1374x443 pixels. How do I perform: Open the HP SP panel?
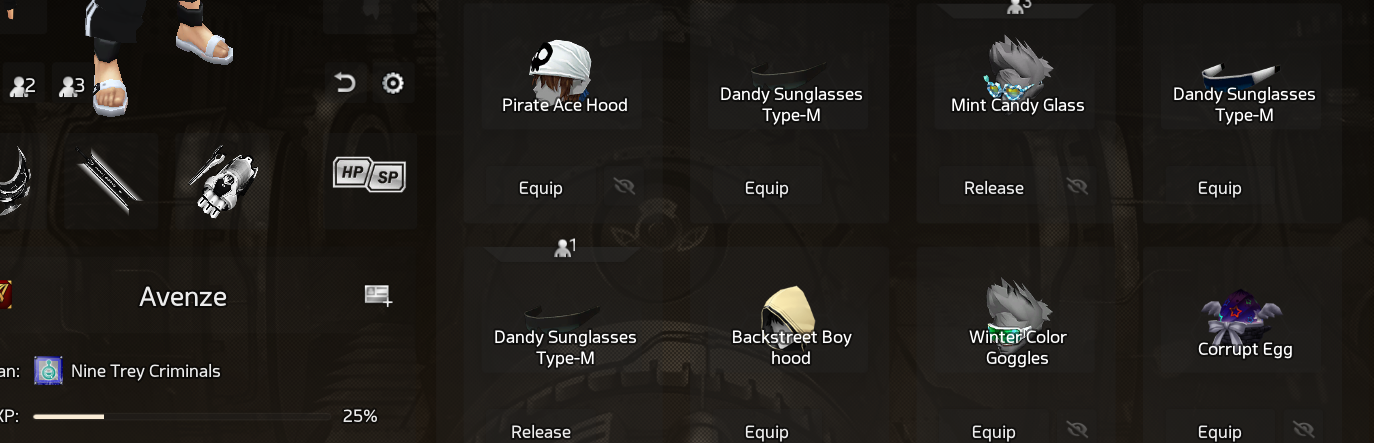(369, 176)
